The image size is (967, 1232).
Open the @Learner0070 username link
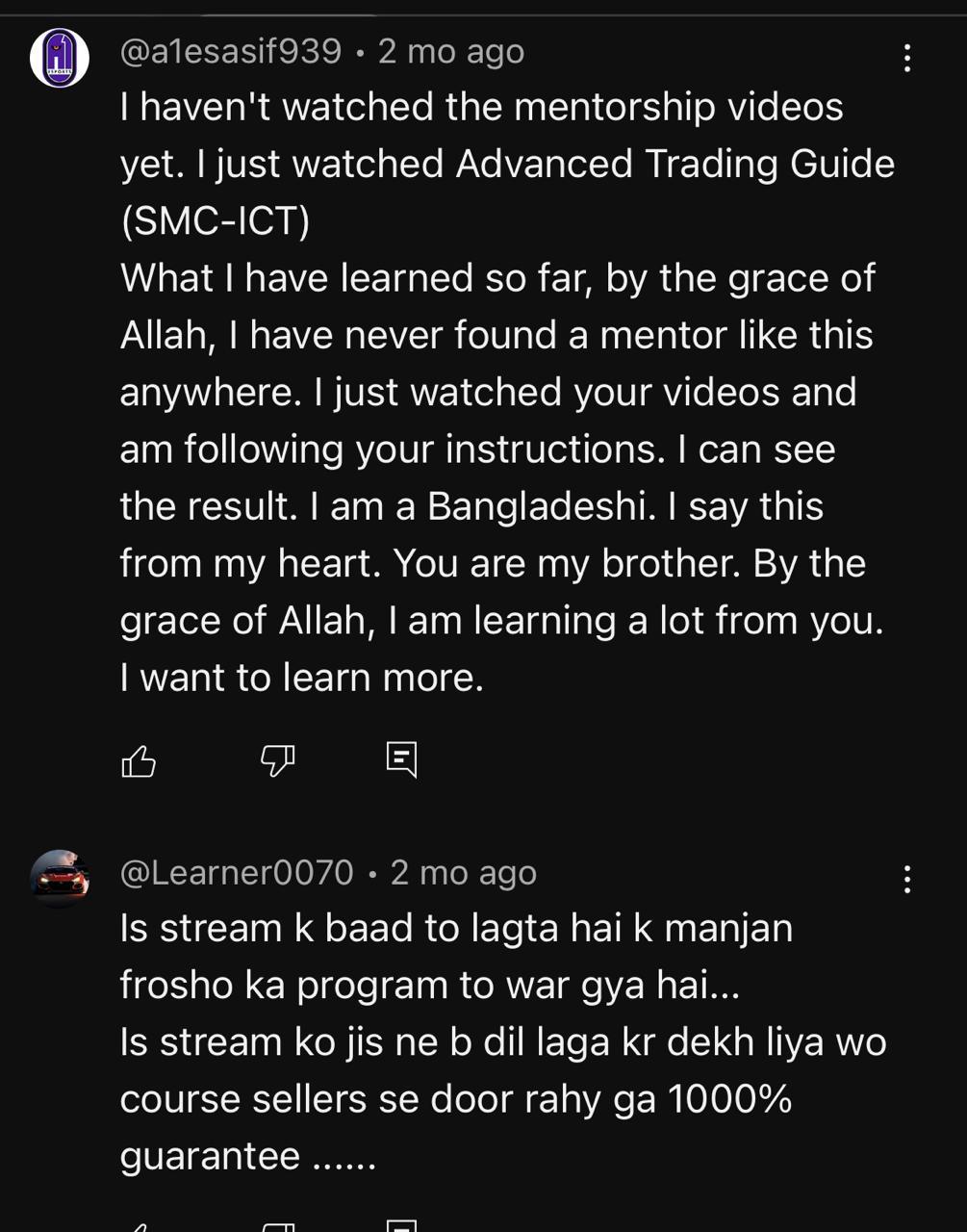[x=237, y=872]
